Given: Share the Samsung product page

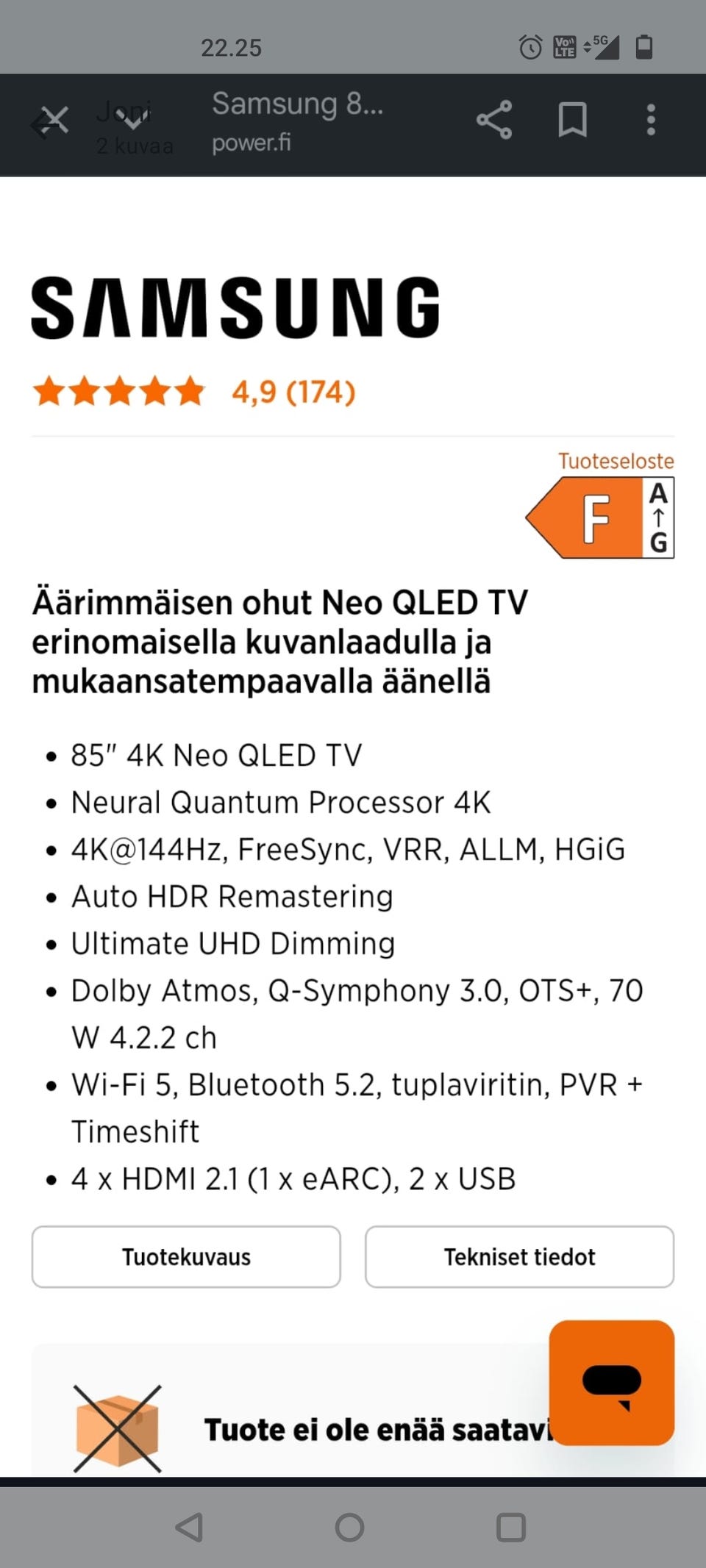Looking at the screenshot, I should pyautogui.click(x=494, y=120).
